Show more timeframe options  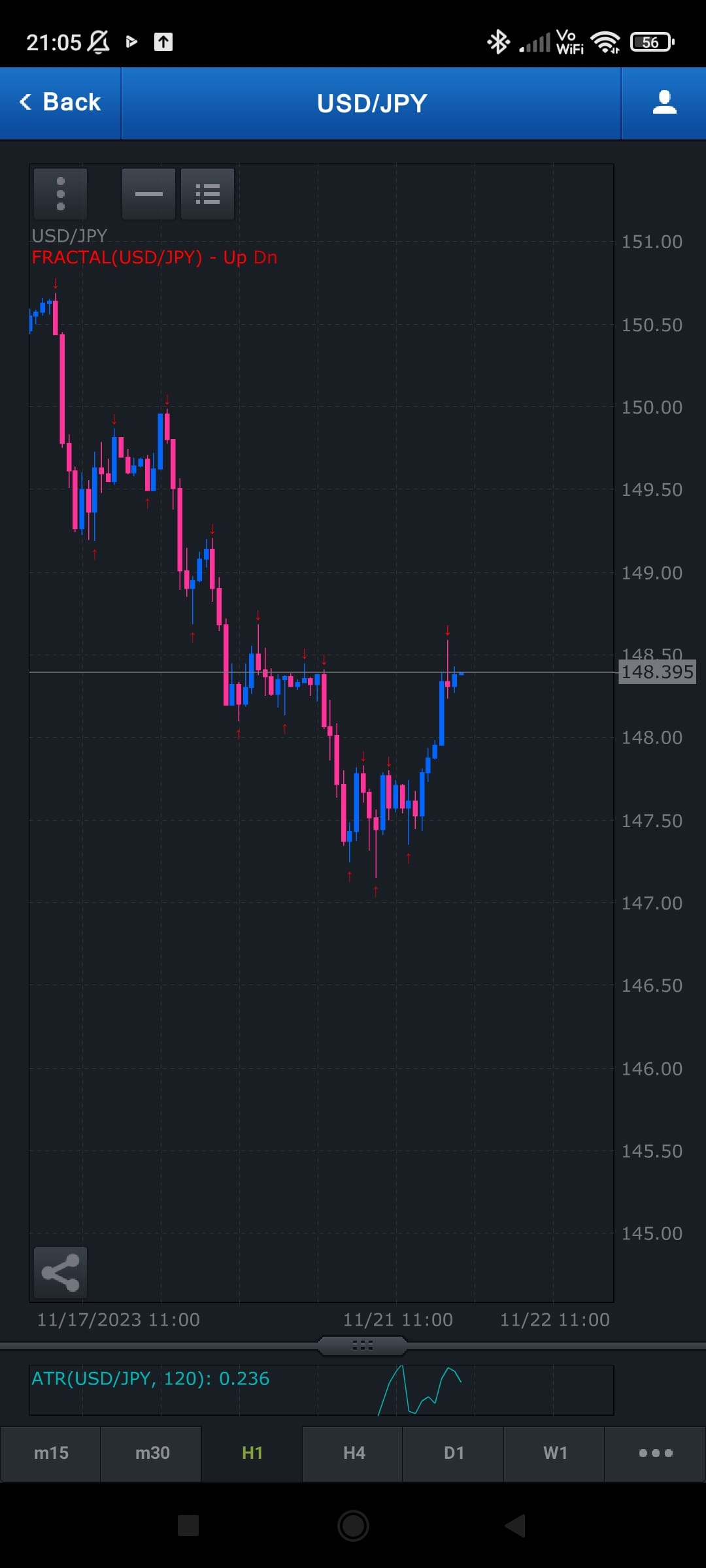(655, 1453)
